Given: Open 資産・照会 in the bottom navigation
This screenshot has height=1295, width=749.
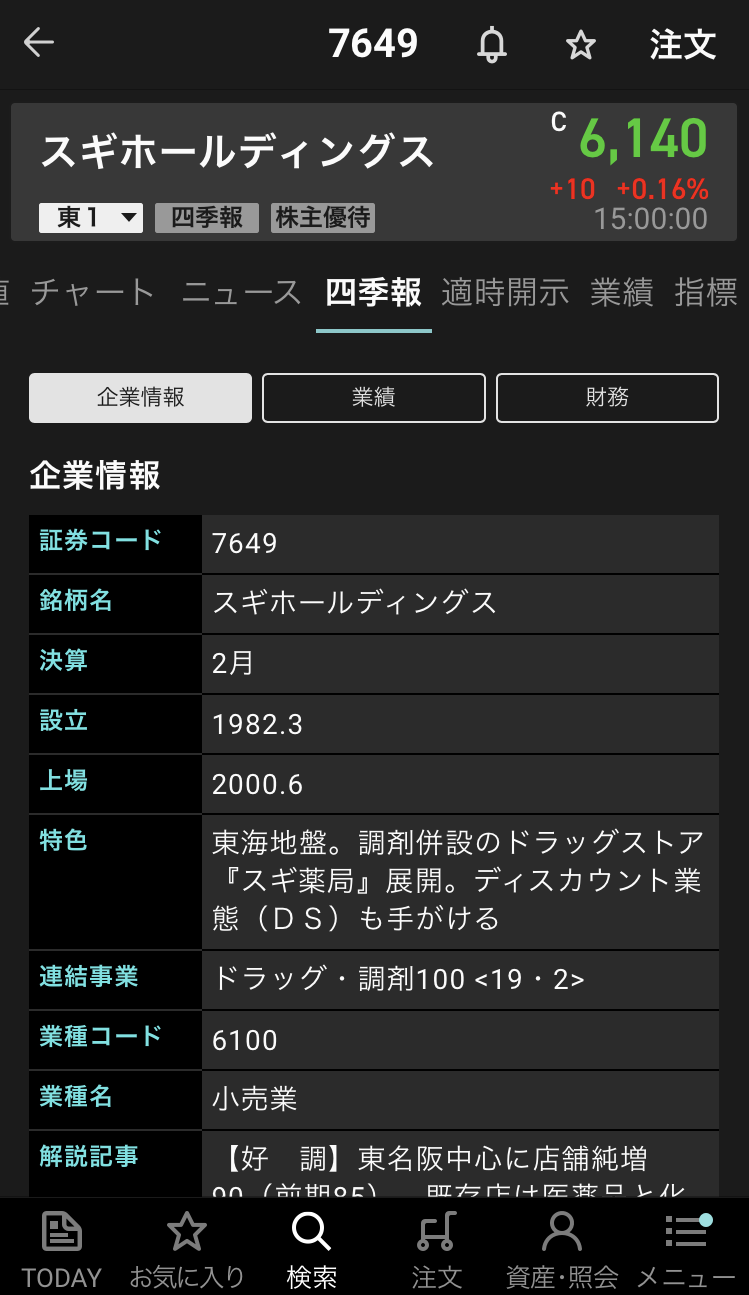Looking at the screenshot, I should click(x=561, y=1248).
